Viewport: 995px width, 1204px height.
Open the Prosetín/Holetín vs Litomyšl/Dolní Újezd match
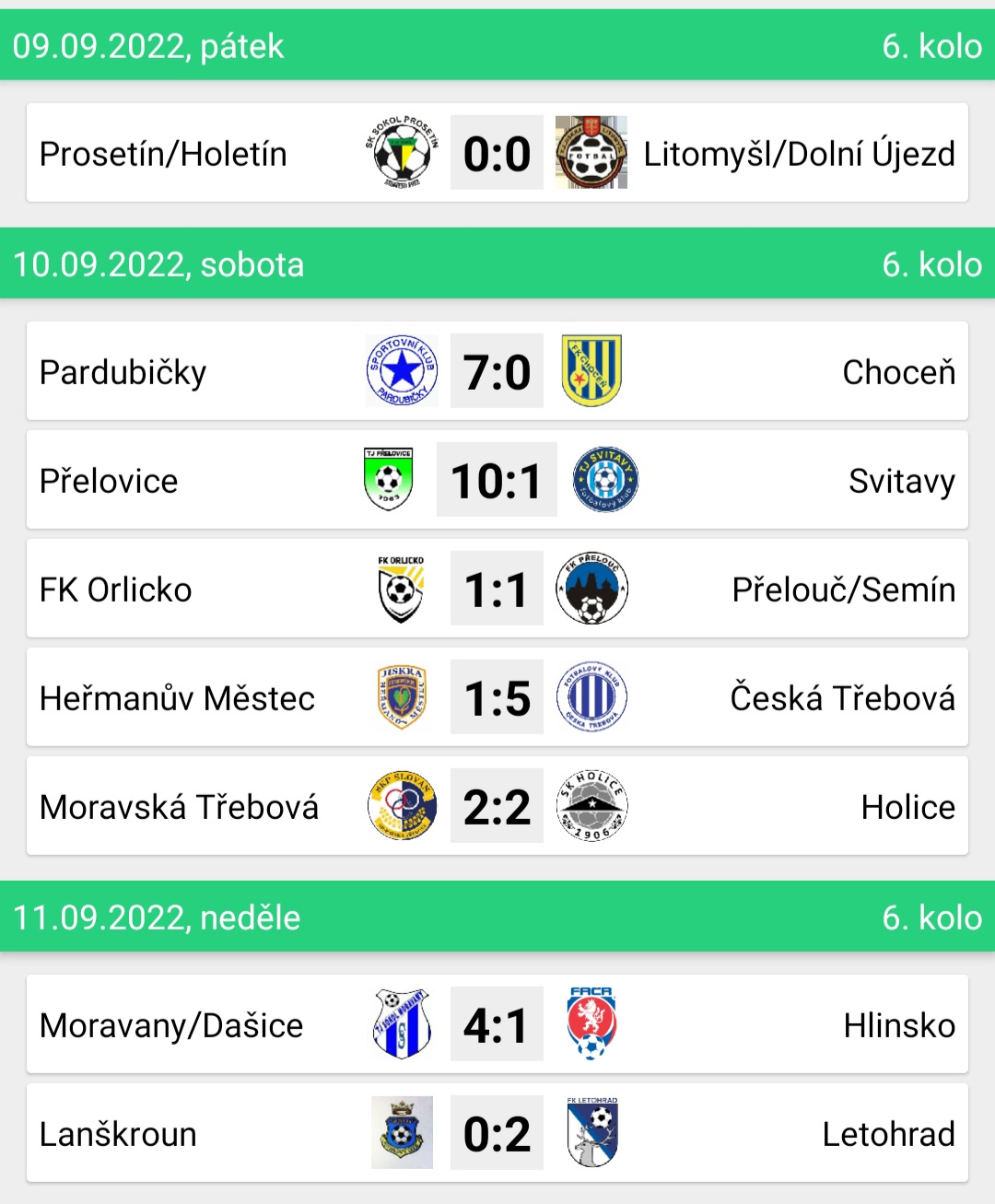tap(497, 153)
